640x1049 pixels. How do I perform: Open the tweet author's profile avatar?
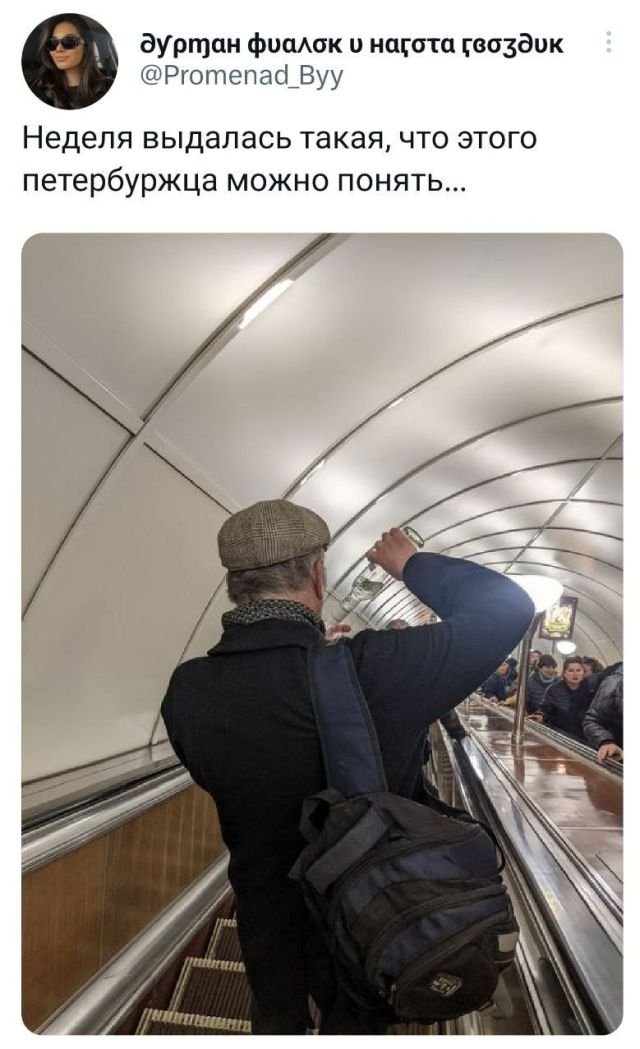pyautogui.click(x=69, y=61)
